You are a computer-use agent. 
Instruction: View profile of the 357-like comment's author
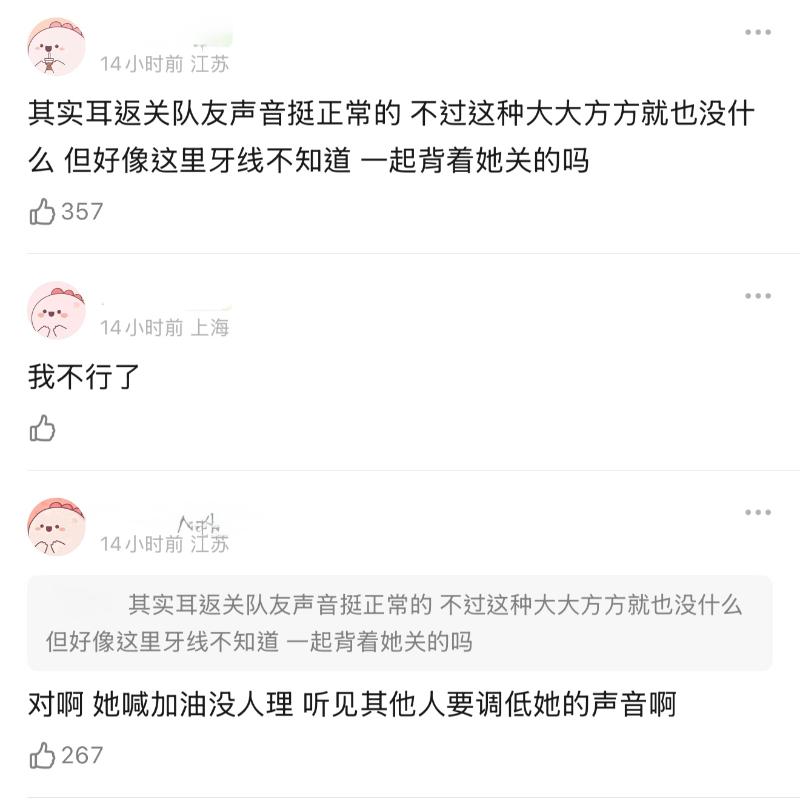coord(56,47)
